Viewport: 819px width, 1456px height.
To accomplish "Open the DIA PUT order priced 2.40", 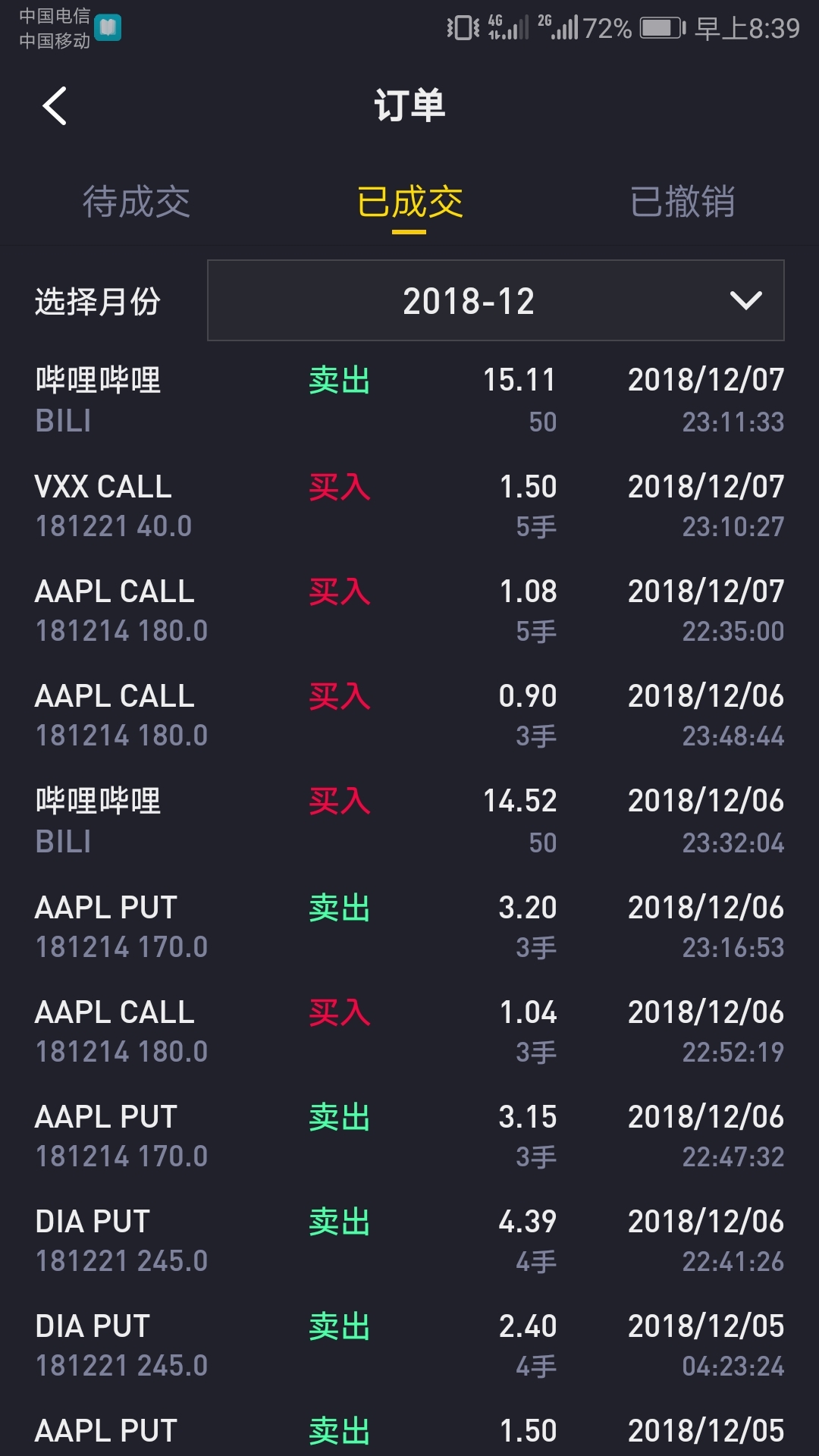I will click(409, 1345).
